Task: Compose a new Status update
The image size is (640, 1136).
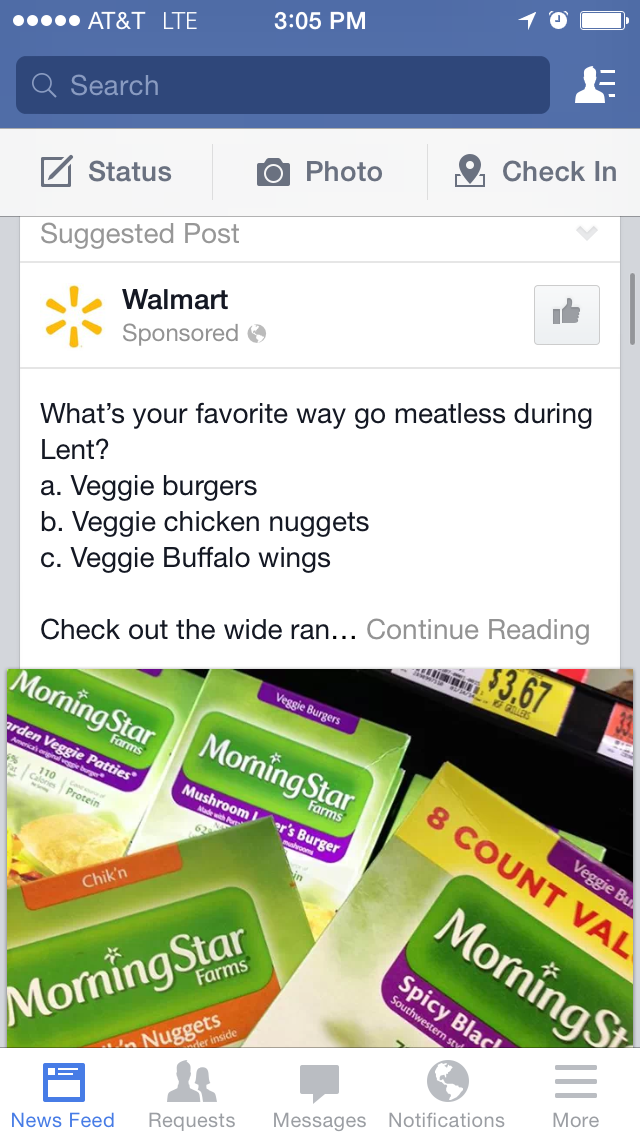Action: (107, 172)
